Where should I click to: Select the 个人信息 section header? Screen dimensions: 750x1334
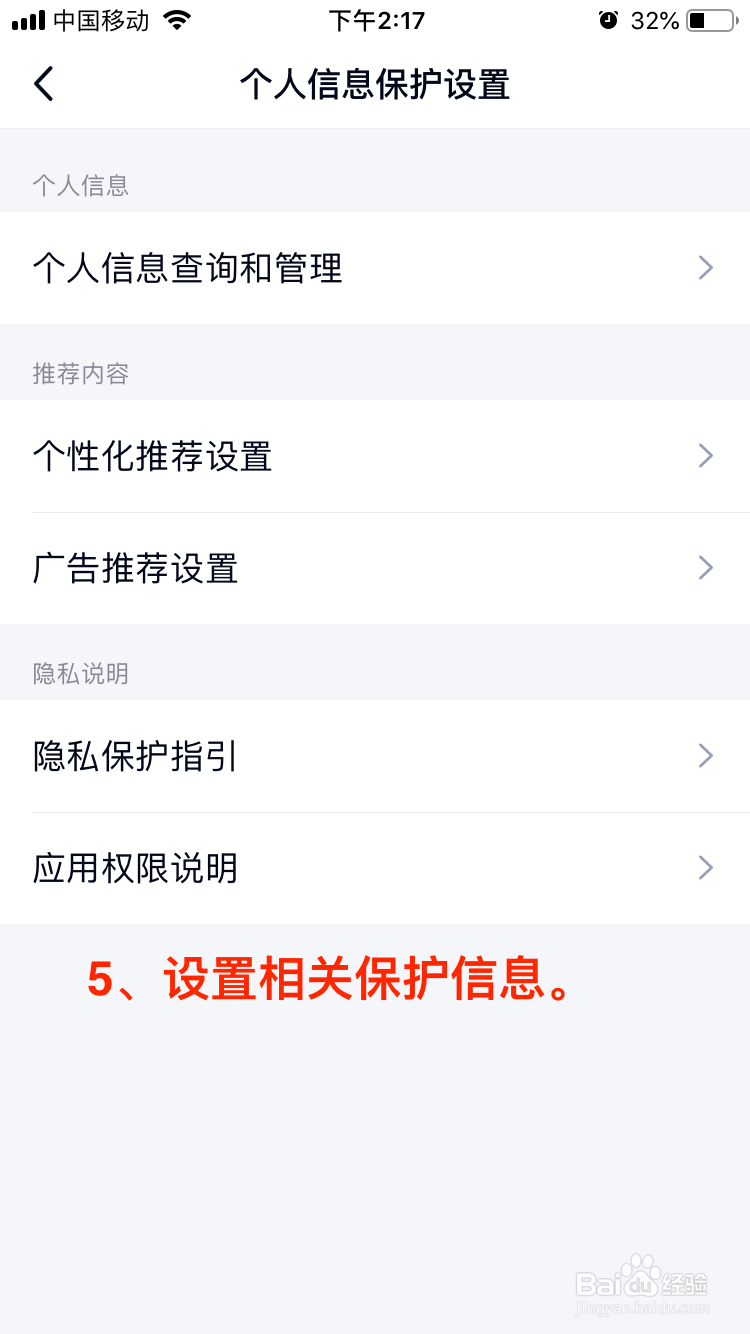coord(81,185)
